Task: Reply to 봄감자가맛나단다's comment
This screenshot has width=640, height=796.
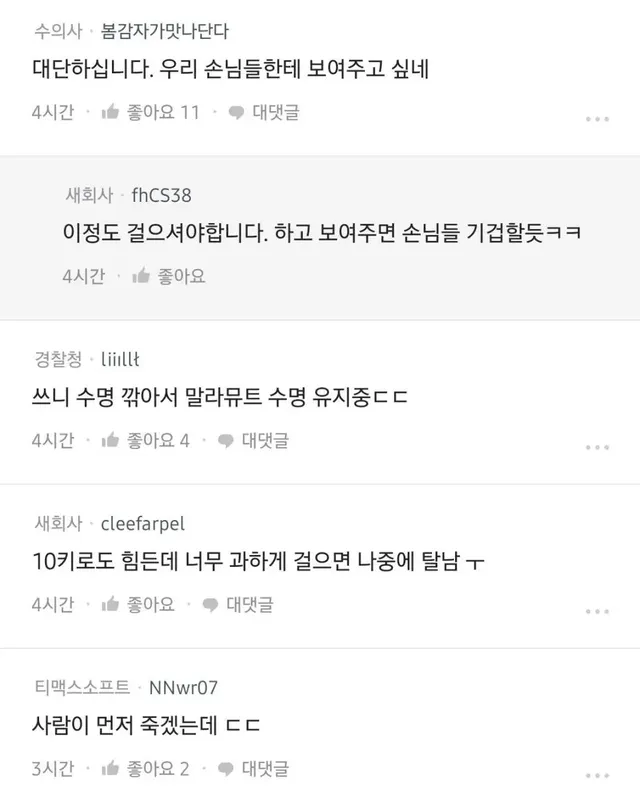Action: point(263,112)
